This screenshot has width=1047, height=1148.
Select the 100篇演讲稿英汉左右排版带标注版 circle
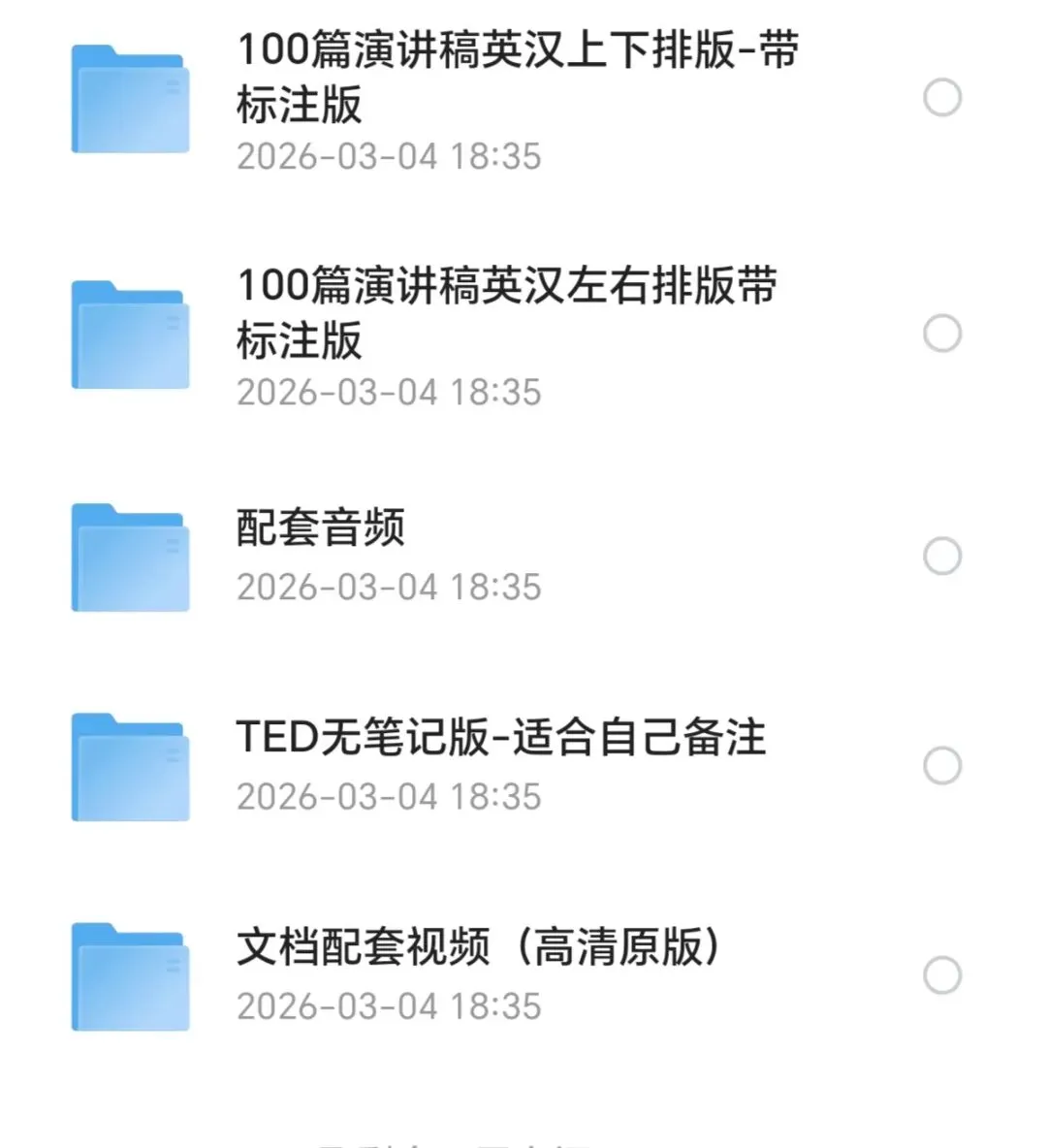click(941, 334)
